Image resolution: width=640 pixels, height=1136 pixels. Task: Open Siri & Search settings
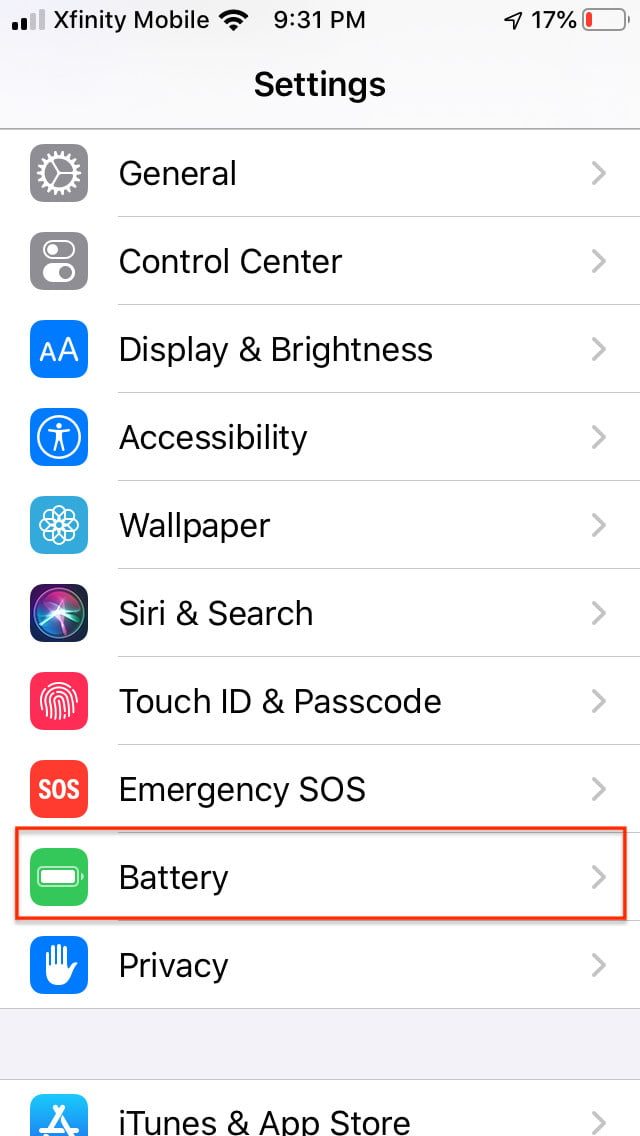coord(320,613)
